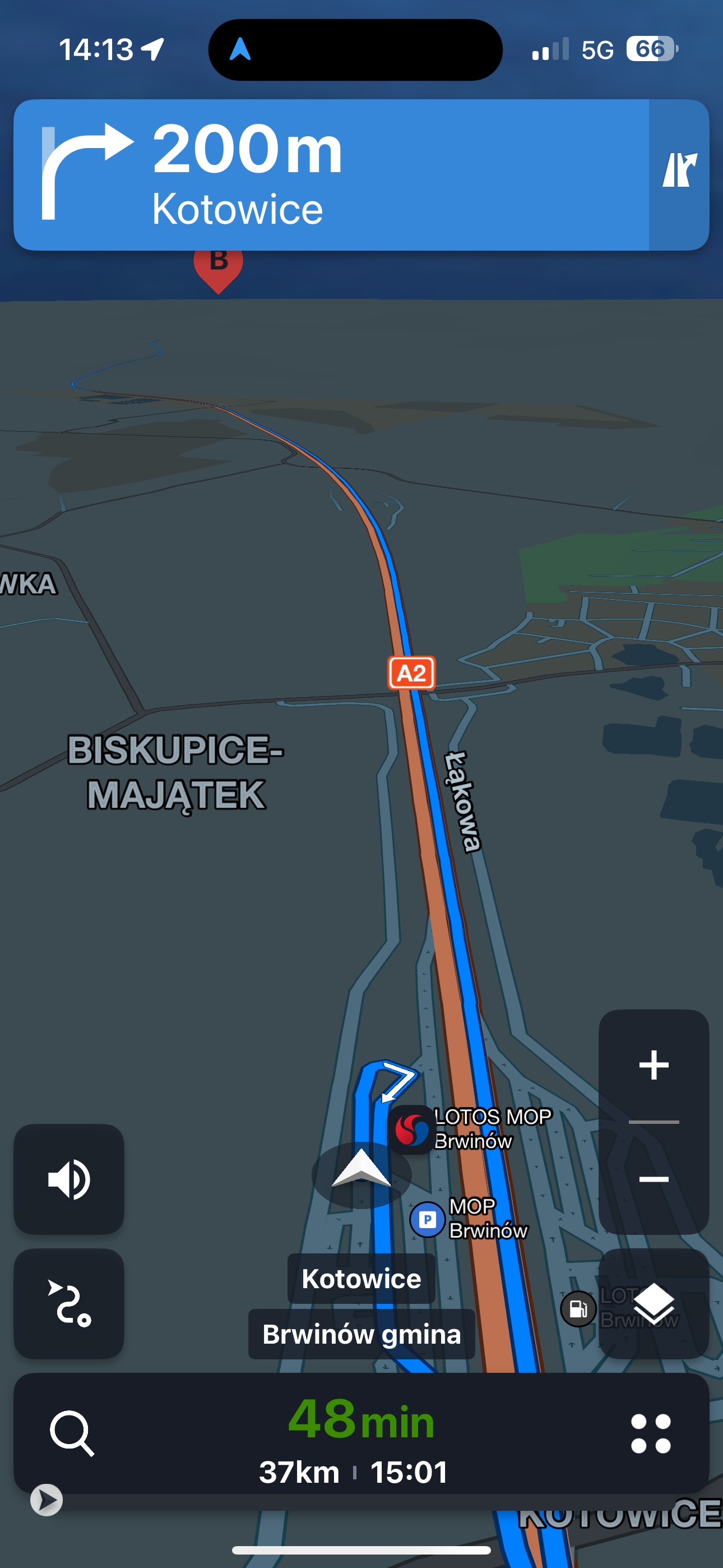Select the LOTOS MOP Brwinów marker
Viewport: 723px width, 1568px height.
pos(411,1130)
